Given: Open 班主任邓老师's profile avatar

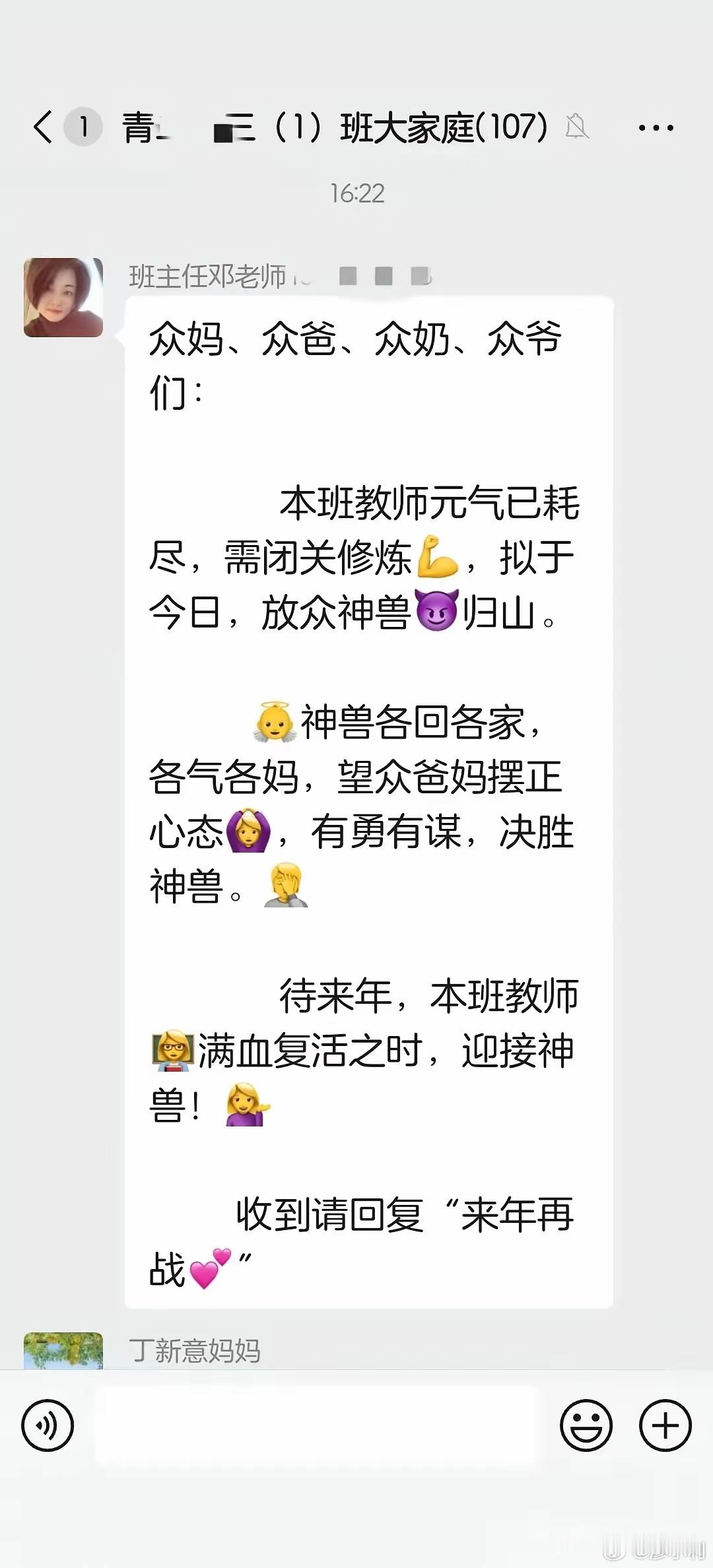Looking at the screenshot, I should [64, 296].
